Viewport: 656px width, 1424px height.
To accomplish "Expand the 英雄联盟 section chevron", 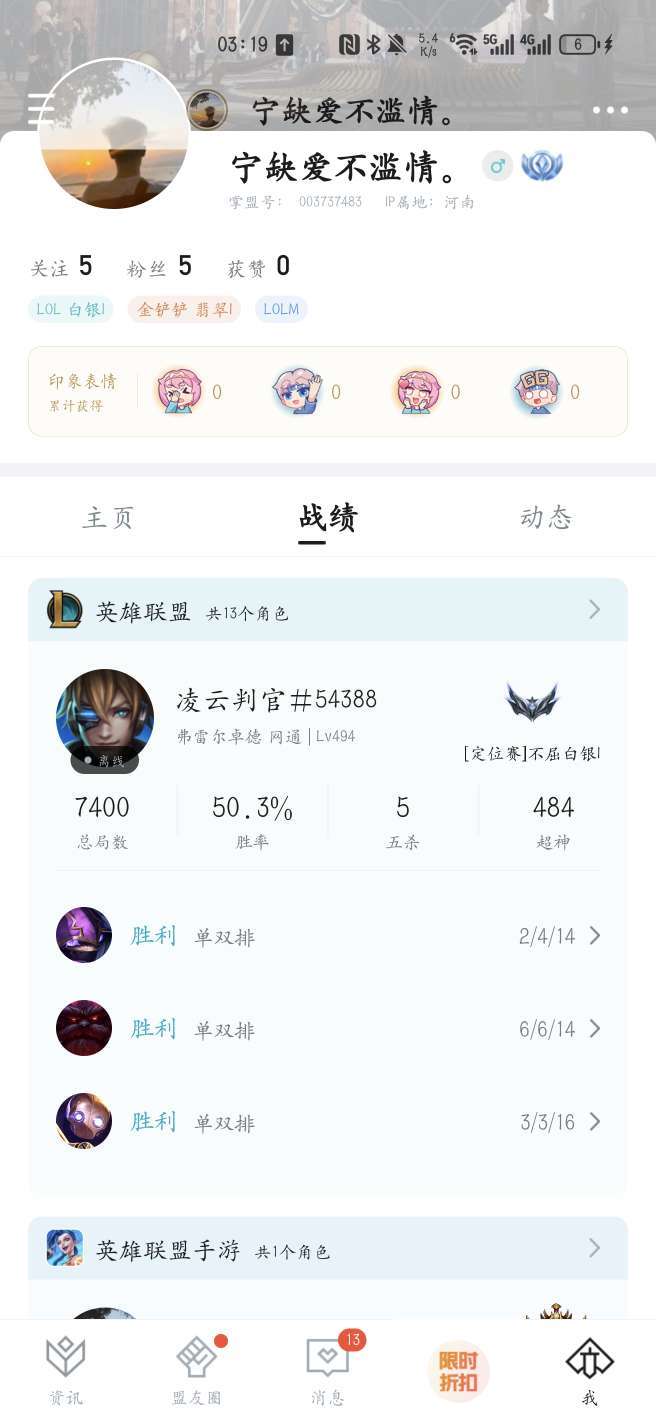I will pyautogui.click(x=595, y=609).
